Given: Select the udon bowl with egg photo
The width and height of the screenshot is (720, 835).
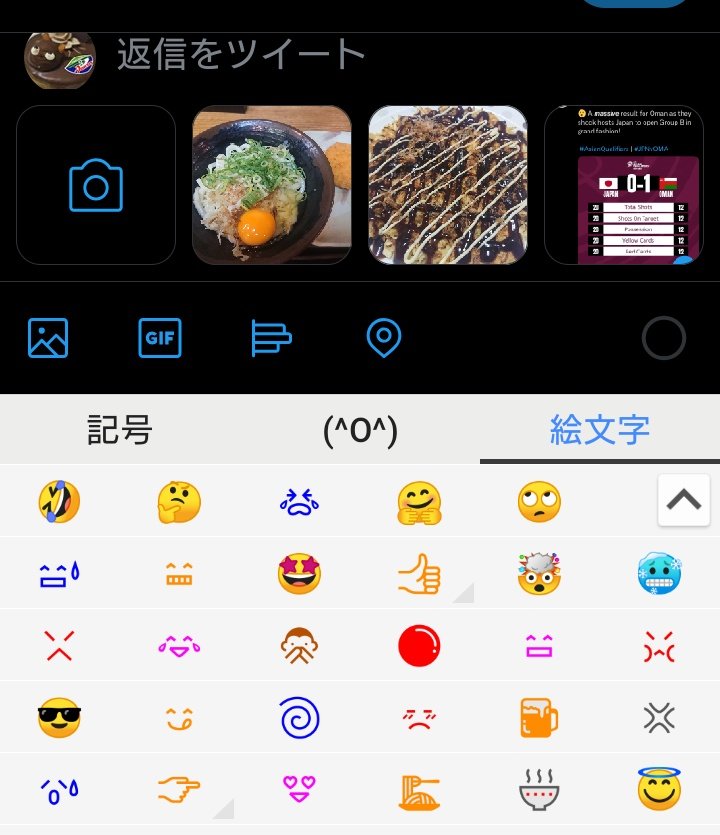Looking at the screenshot, I should [272, 185].
